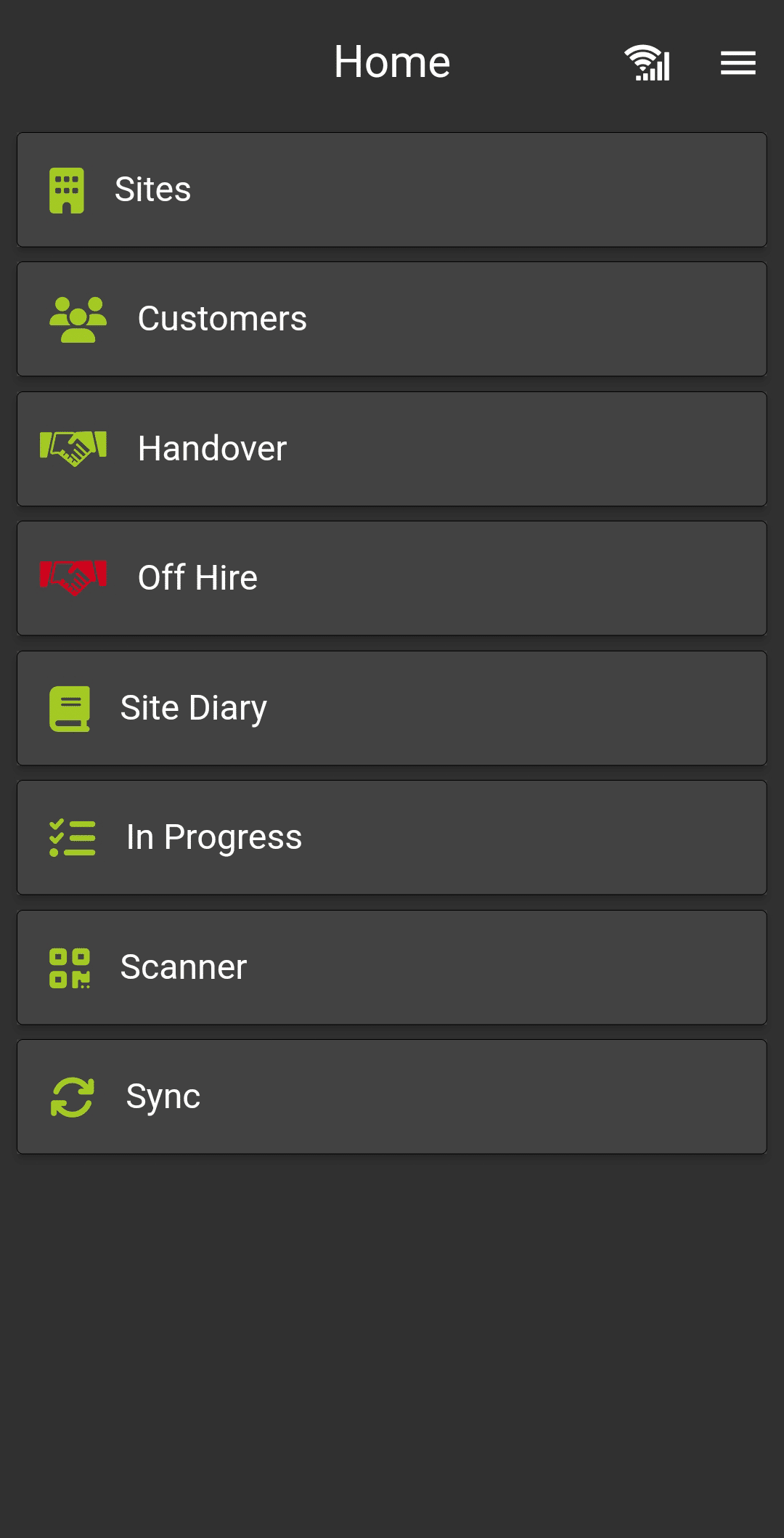The width and height of the screenshot is (784, 1538).
Task: Tap Sync to synchronize data
Action: (x=392, y=1096)
